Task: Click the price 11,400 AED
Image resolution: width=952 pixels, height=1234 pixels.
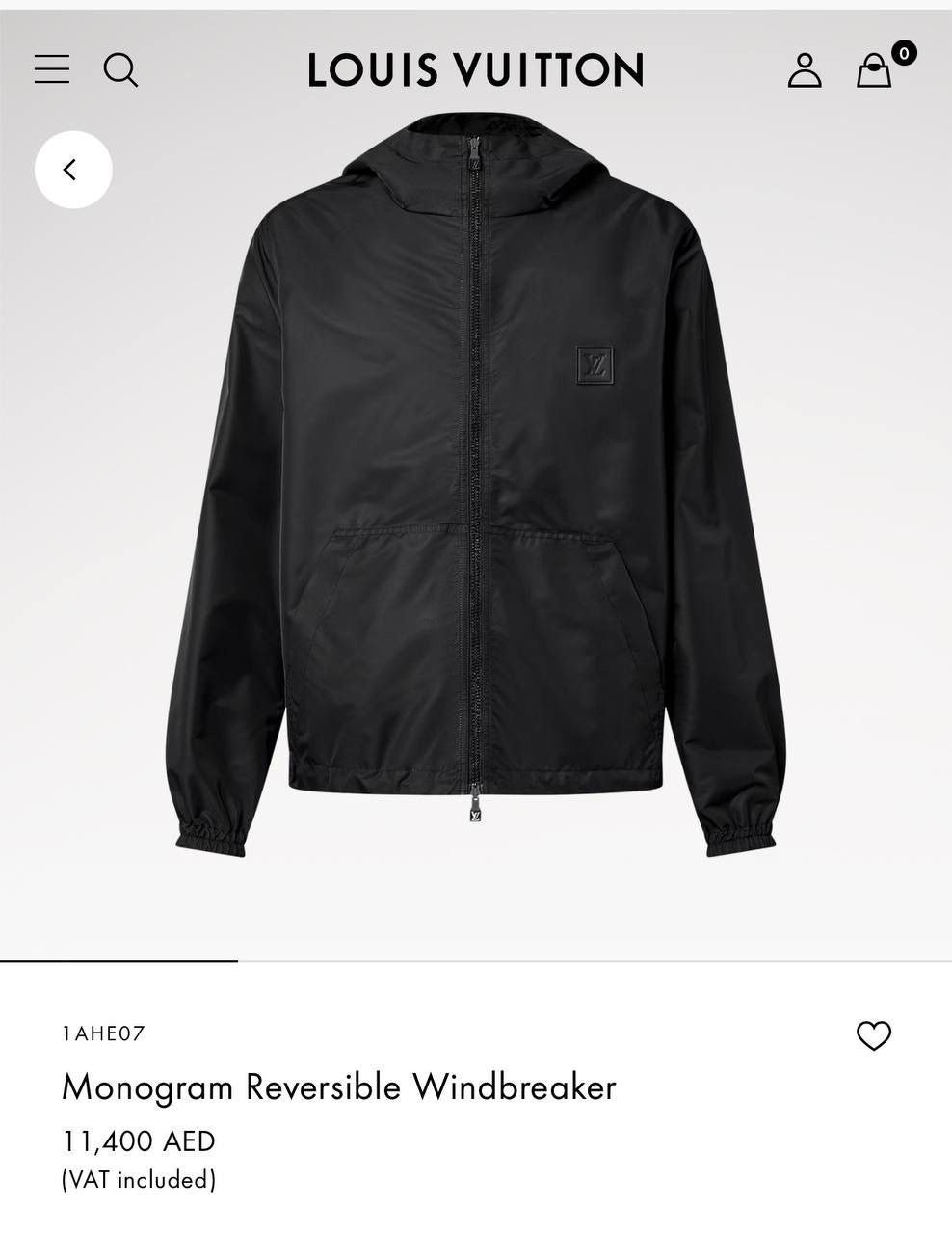Action: coord(138,1140)
